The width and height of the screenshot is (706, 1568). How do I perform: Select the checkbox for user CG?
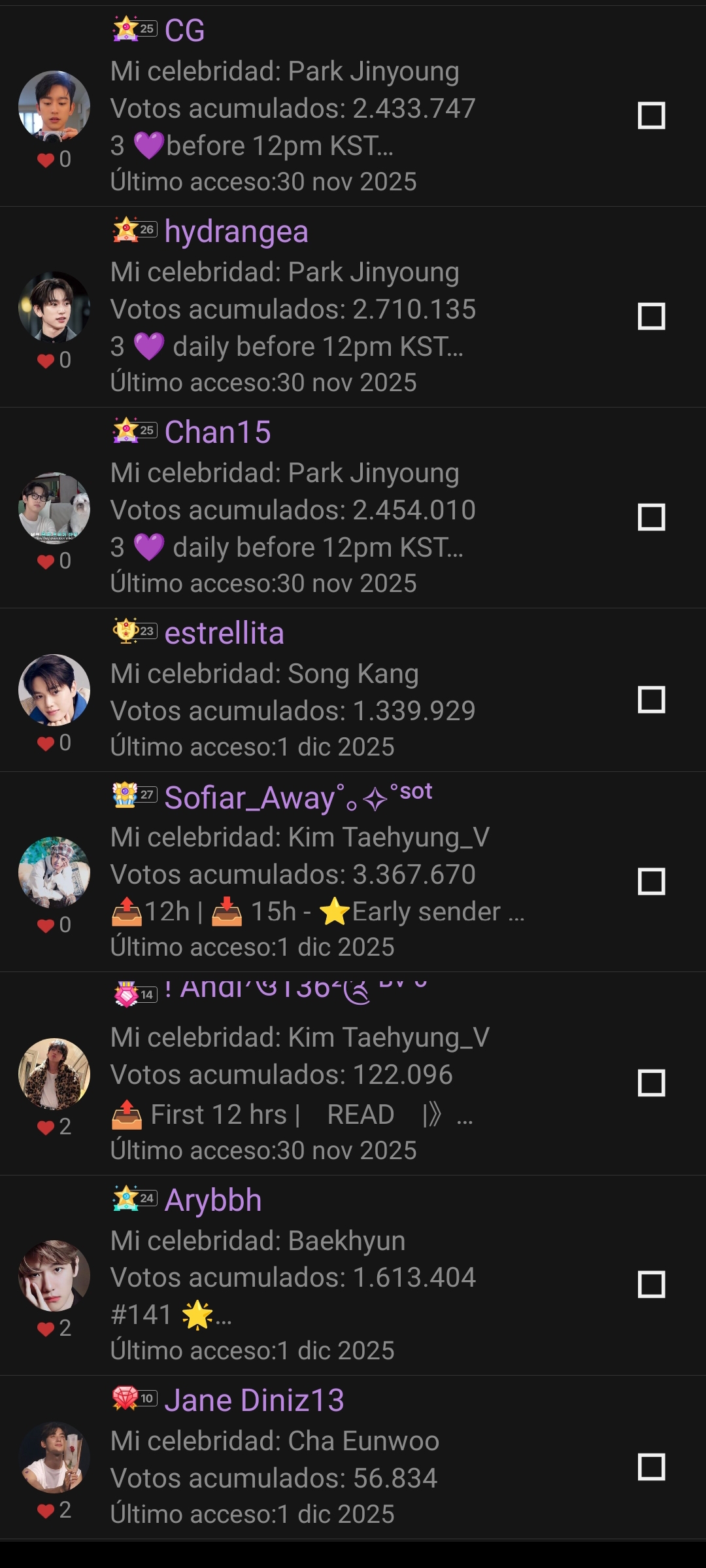651,116
